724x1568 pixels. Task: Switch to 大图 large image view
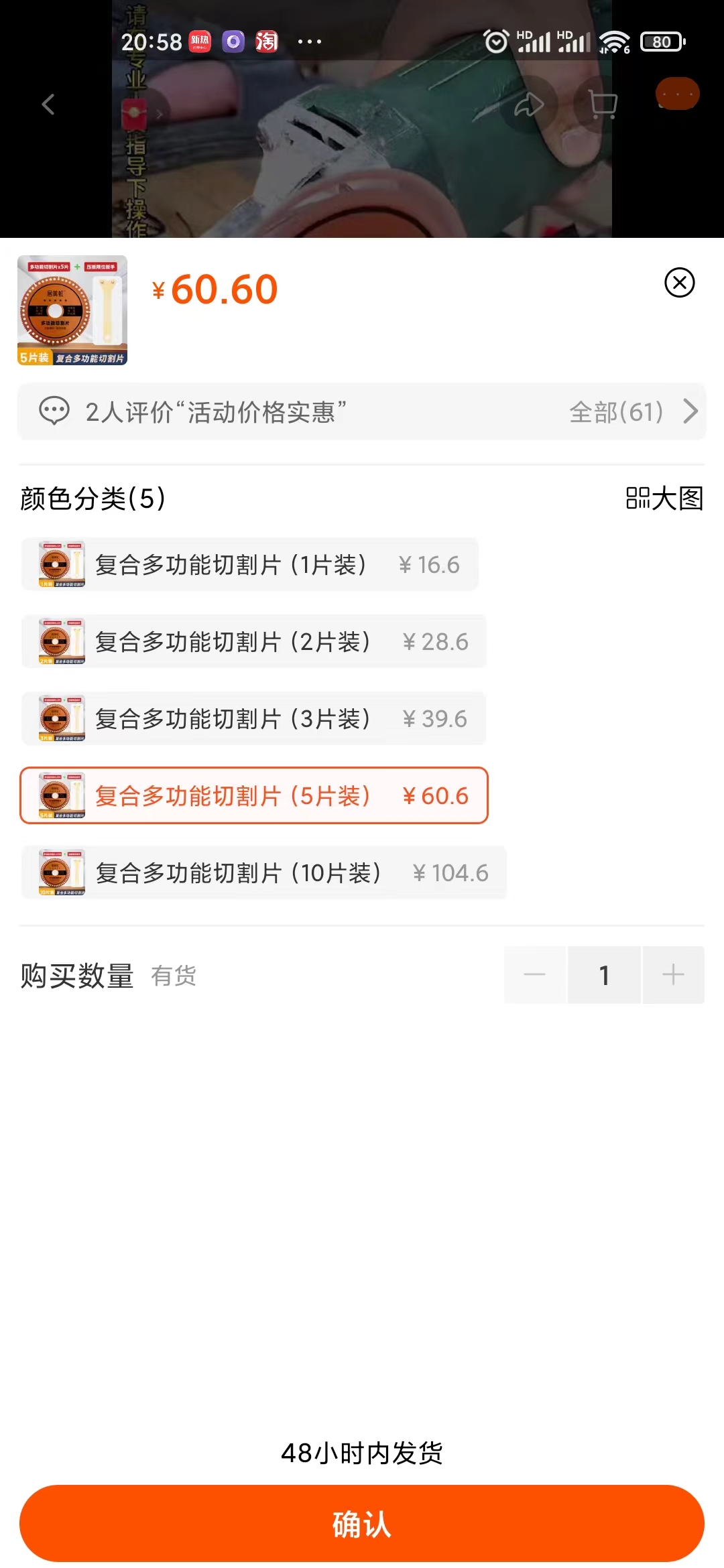pyautogui.click(x=664, y=498)
